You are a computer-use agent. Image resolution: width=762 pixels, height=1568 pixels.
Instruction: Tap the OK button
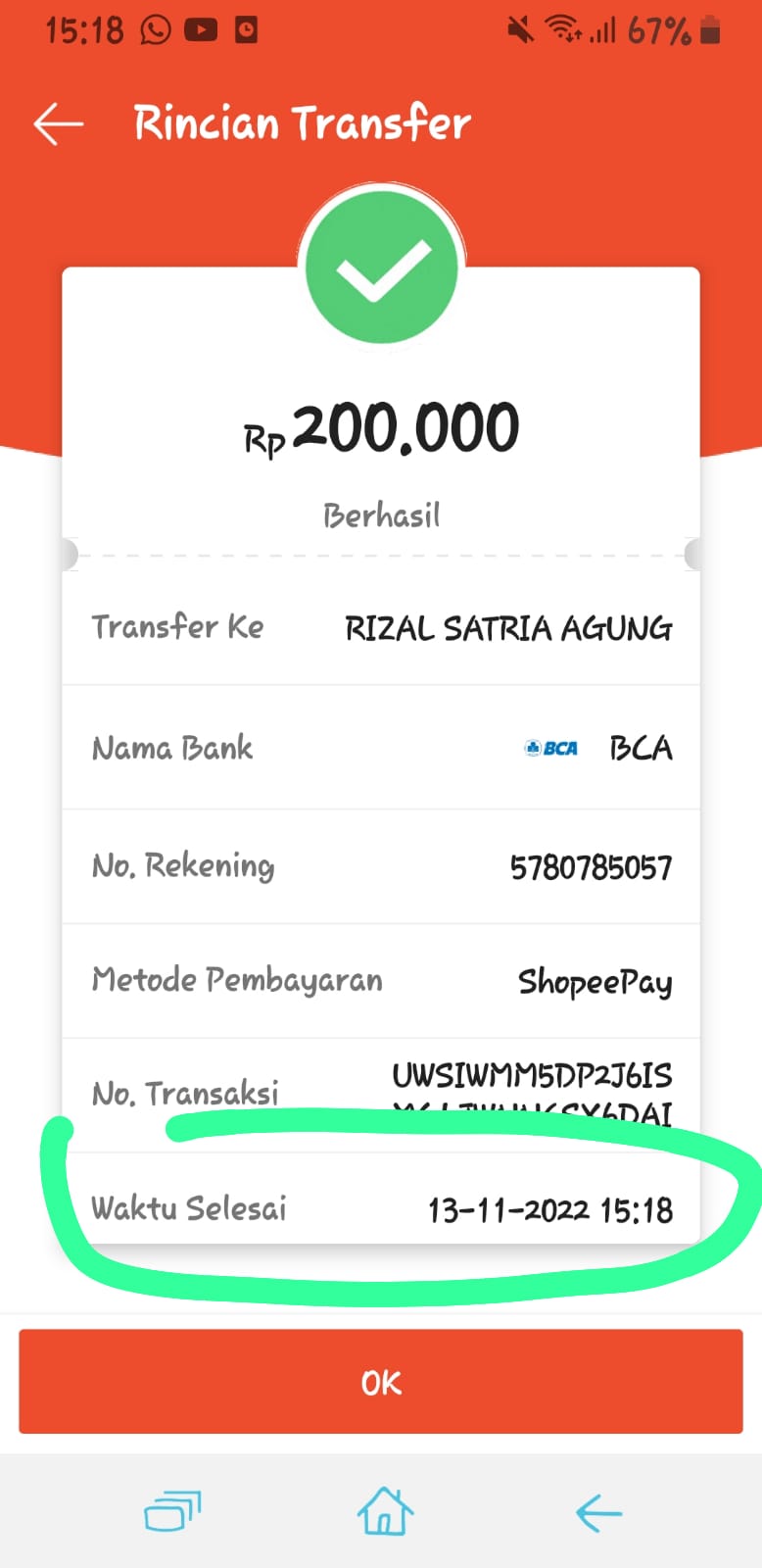(x=381, y=1382)
